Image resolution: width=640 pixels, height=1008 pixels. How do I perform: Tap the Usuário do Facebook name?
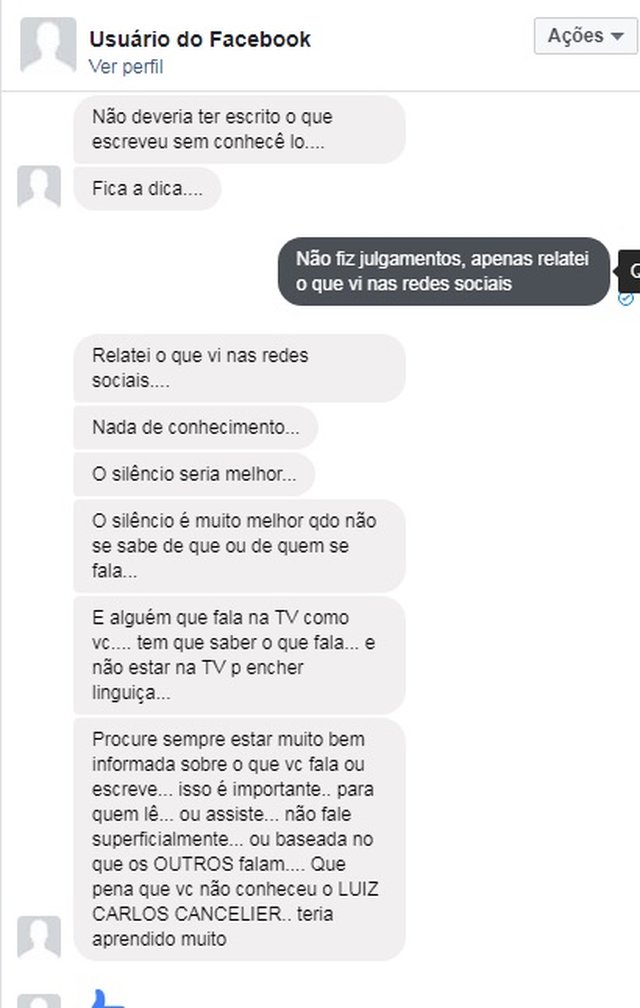pos(200,40)
